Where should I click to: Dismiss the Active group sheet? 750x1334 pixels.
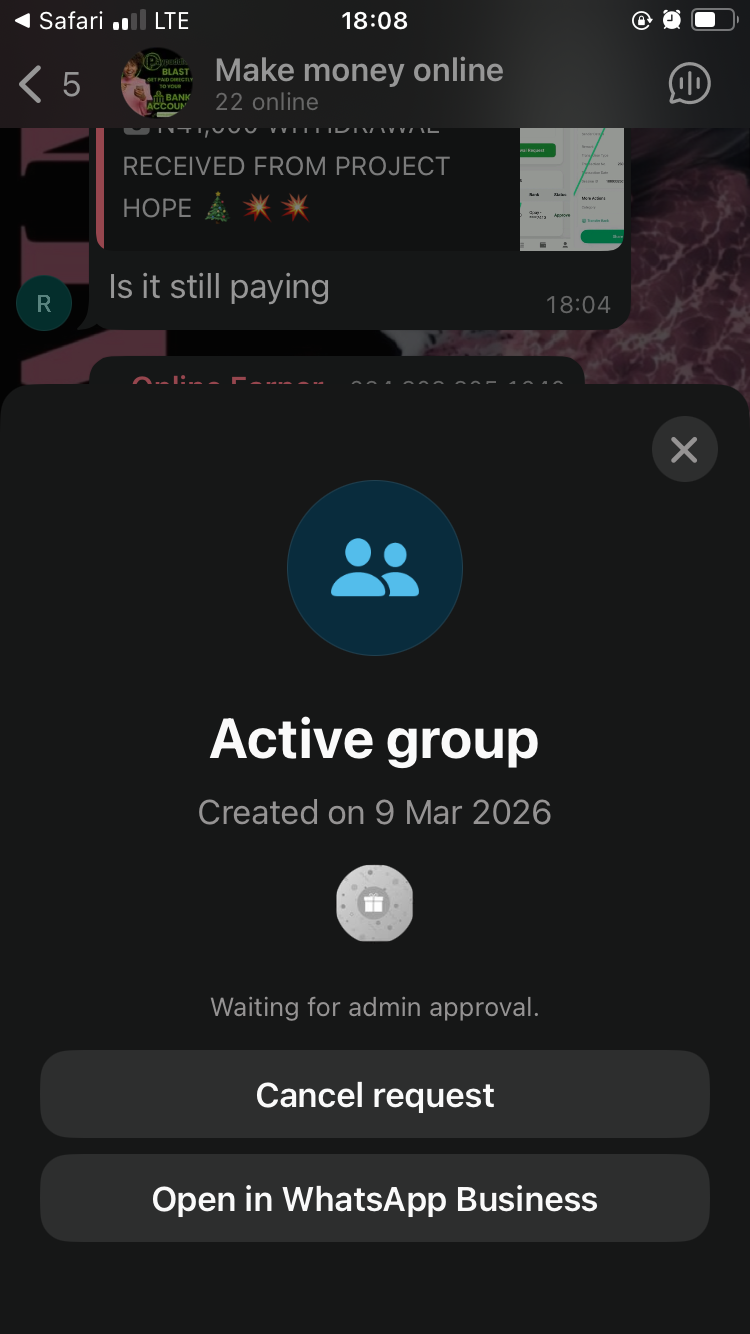[x=684, y=450]
